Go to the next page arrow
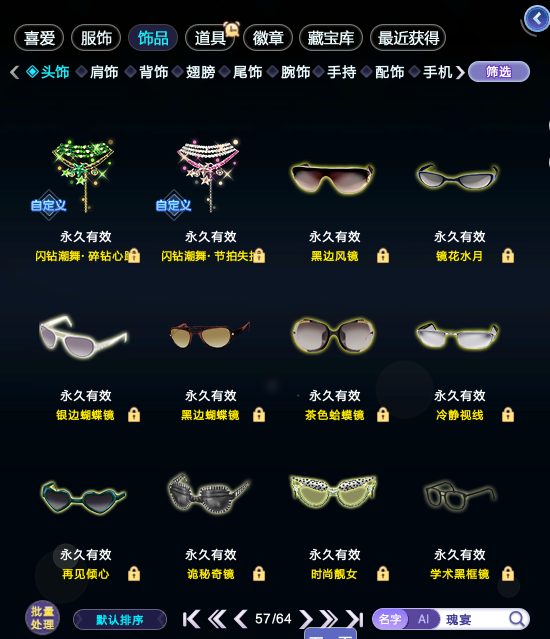The width and height of the screenshot is (550, 639). tap(306, 619)
